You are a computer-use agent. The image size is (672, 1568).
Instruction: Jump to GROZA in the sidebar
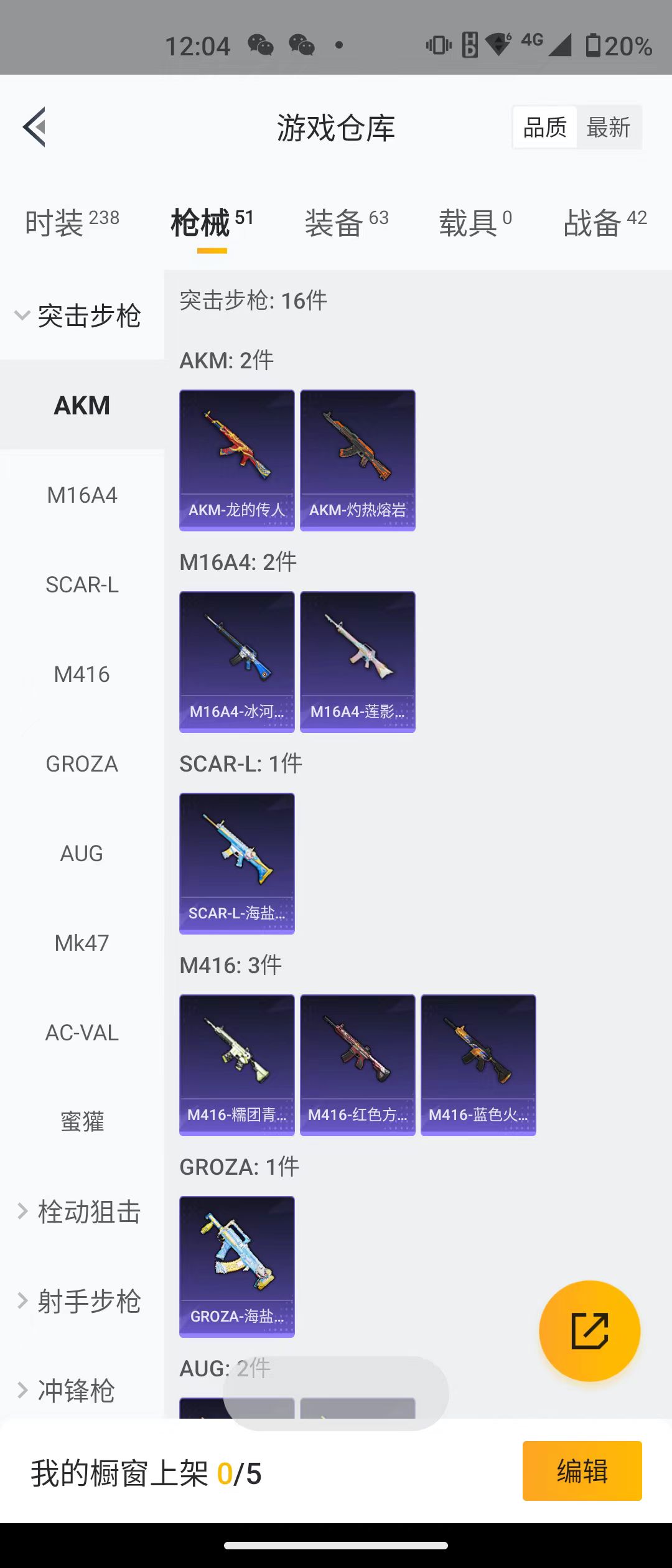(x=82, y=764)
